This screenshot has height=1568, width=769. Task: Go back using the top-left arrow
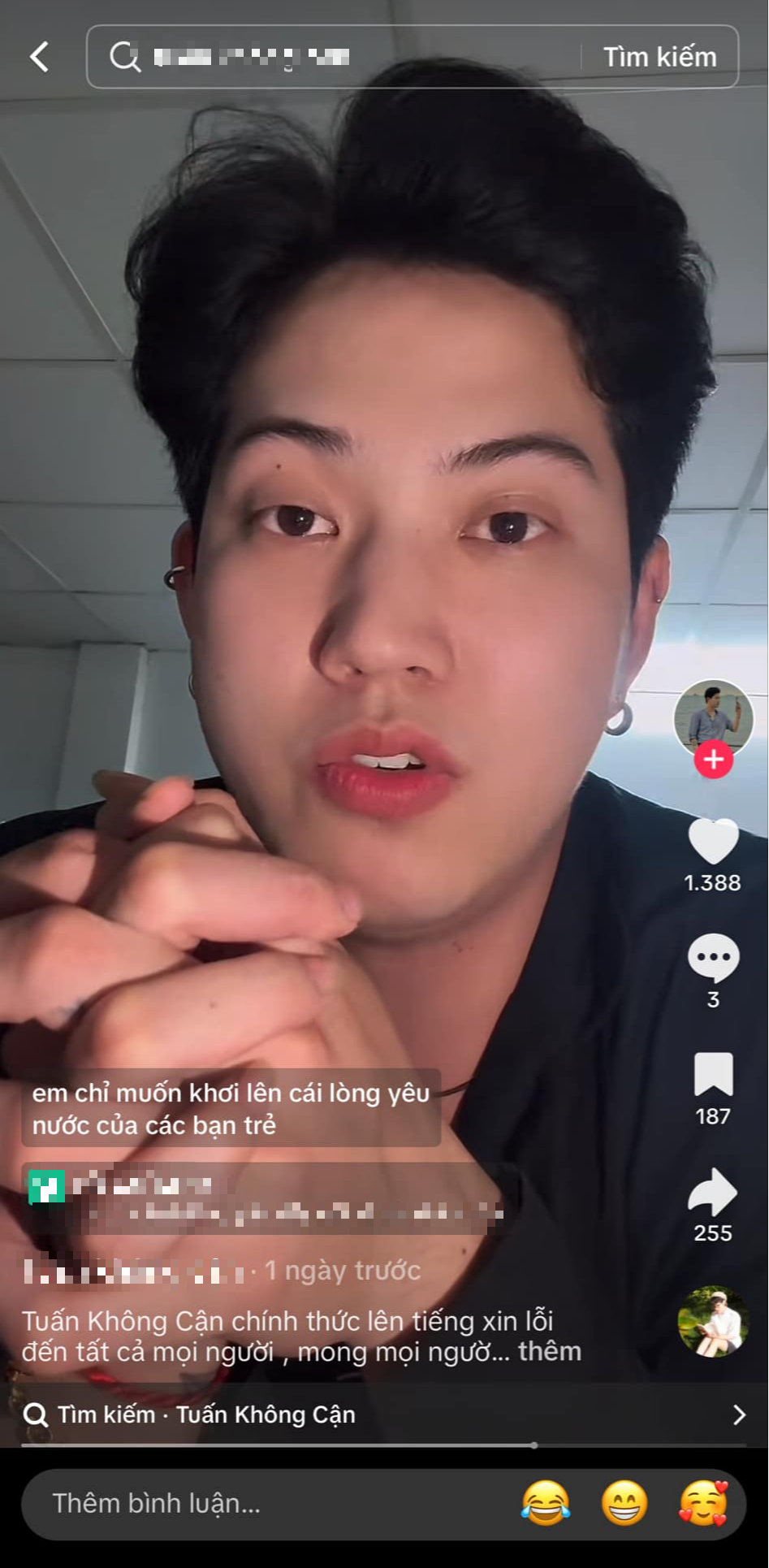point(39,57)
